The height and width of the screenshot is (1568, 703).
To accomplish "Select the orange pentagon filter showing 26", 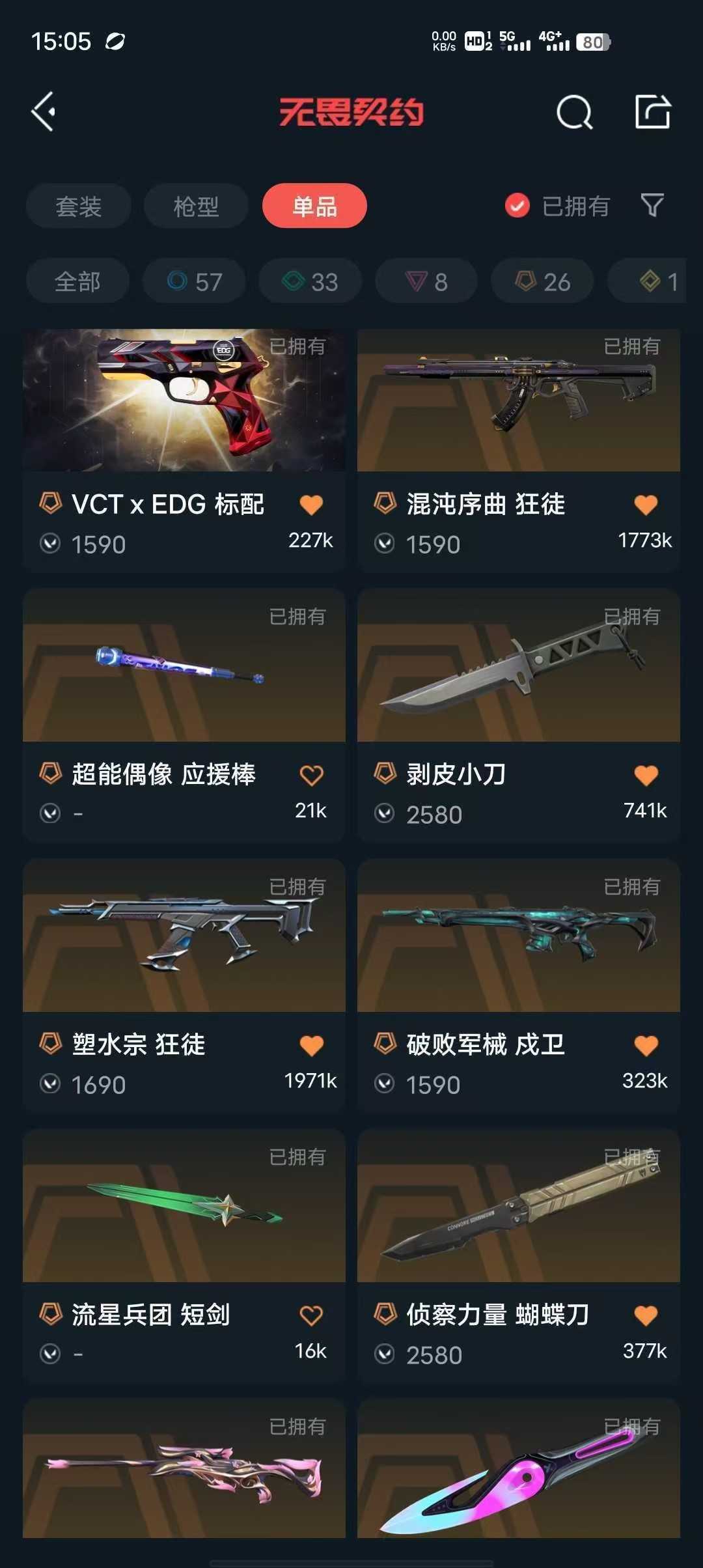I will coord(541,281).
